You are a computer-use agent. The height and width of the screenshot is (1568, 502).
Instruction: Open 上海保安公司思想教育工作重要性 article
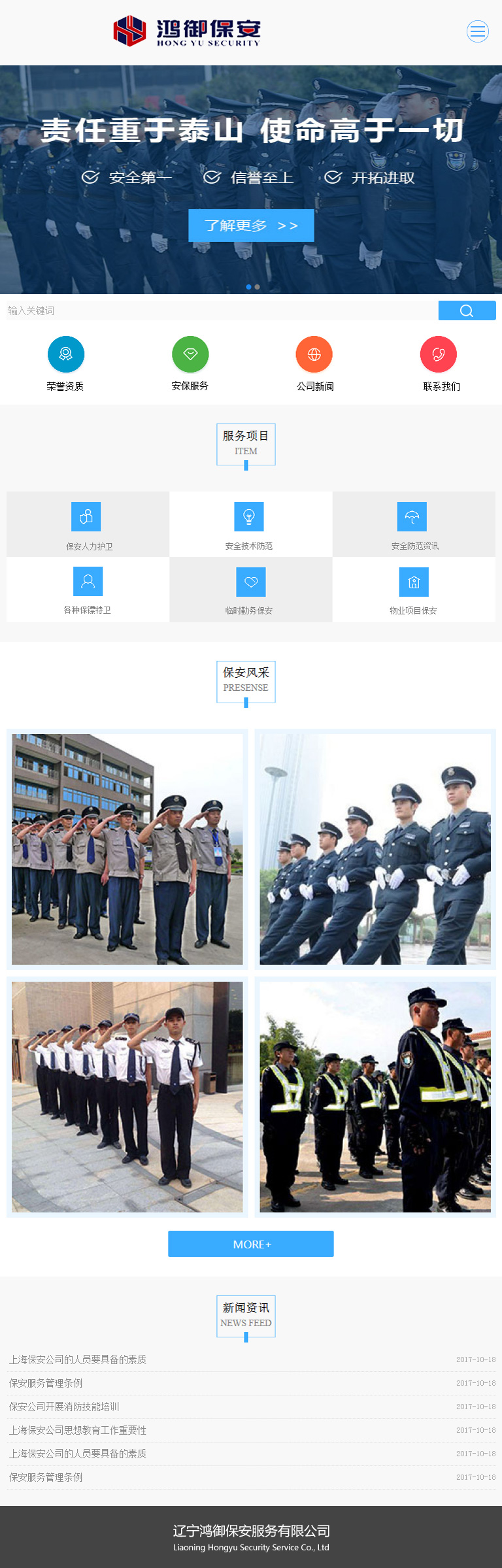point(78,1430)
